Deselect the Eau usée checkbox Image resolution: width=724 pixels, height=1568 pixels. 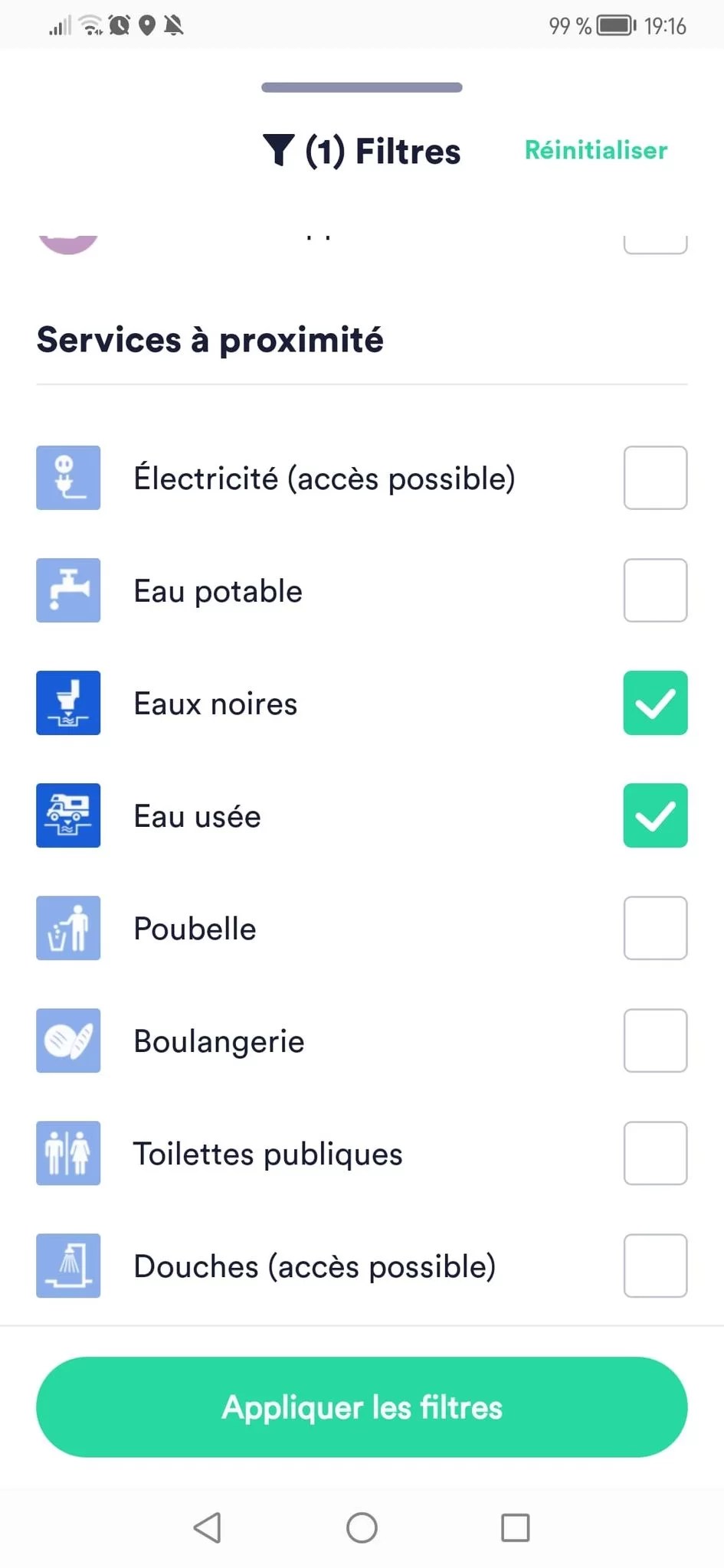pos(655,815)
